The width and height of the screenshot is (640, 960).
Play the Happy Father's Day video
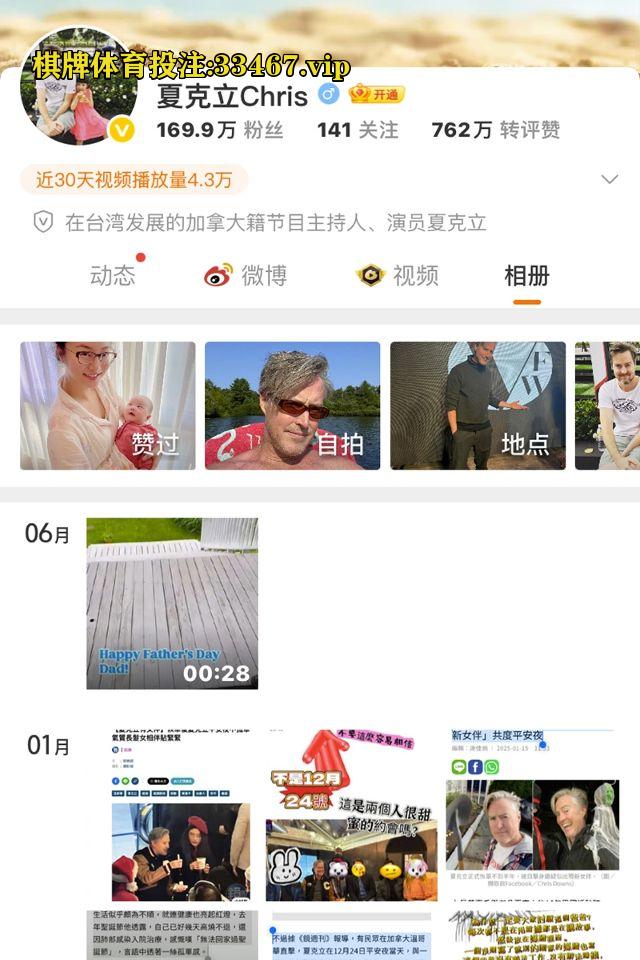(x=172, y=603)
